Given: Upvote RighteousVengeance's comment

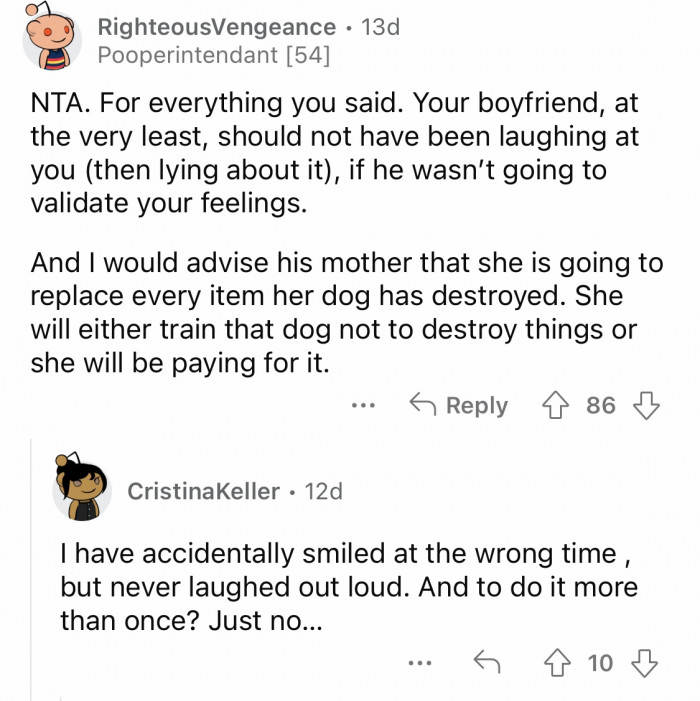Looking at the screenshot, I should pos(553,405).
